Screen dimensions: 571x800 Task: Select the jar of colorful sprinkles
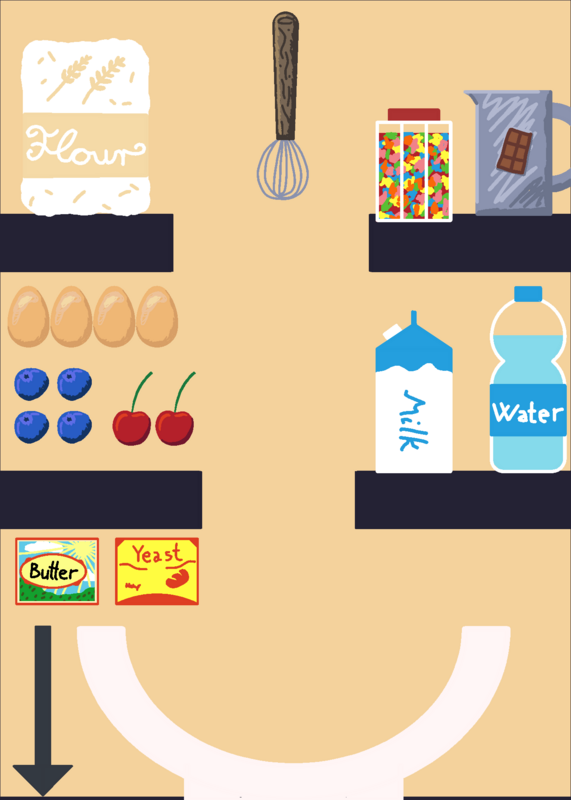coord(414,165)
